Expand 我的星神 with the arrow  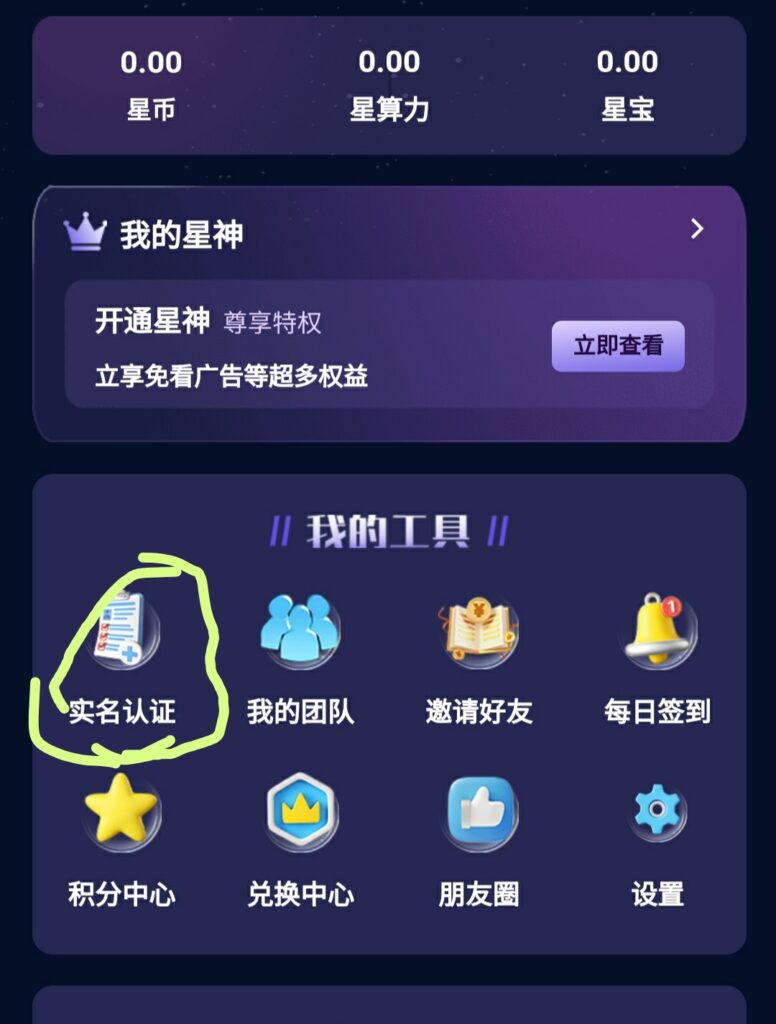[697, 229]
